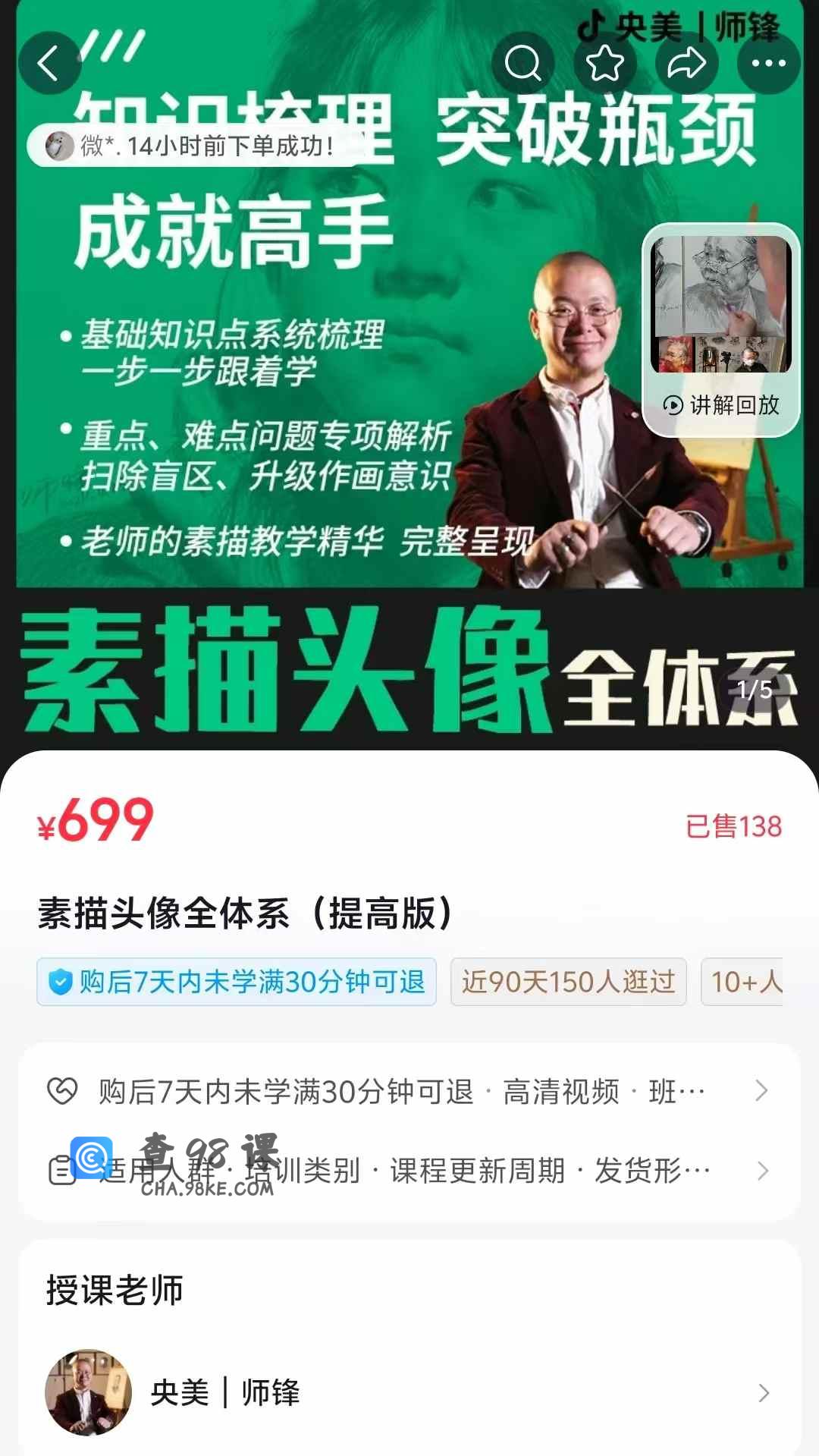Expand the refund policy and 高清视频 row
The image size is (819, 1456).
pos(409,1092)
